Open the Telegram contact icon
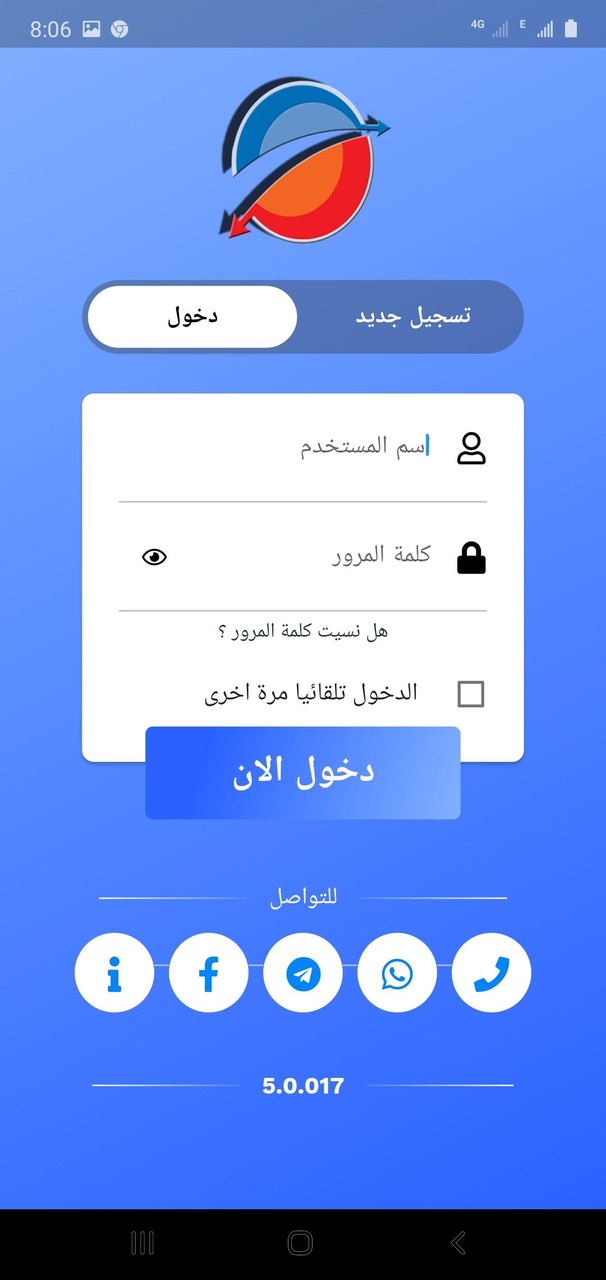Viewport: 606px width, 1280px height. coord(303,973)
